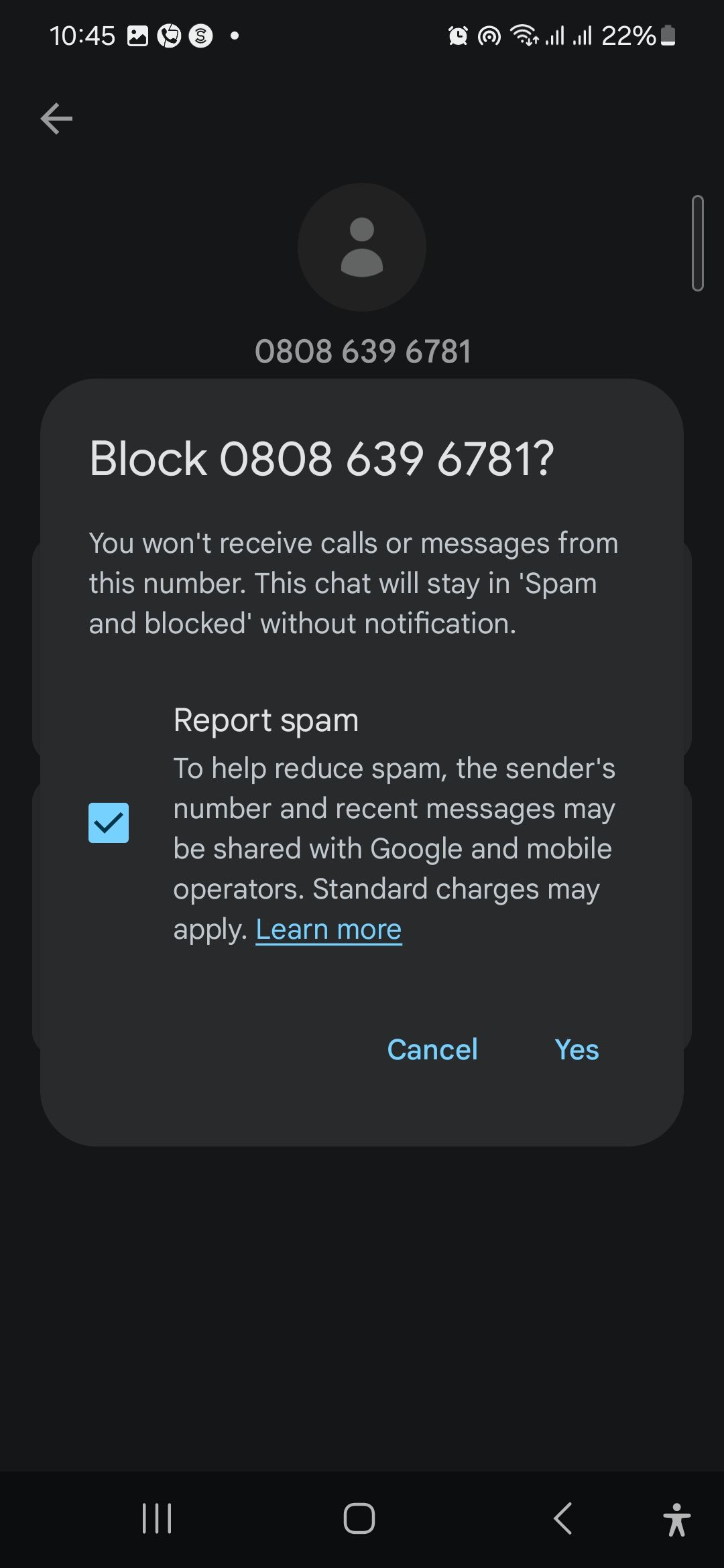The image size is (724, 1568).
Task: Open the Learn more link
Action: click(x=328, y=929)
